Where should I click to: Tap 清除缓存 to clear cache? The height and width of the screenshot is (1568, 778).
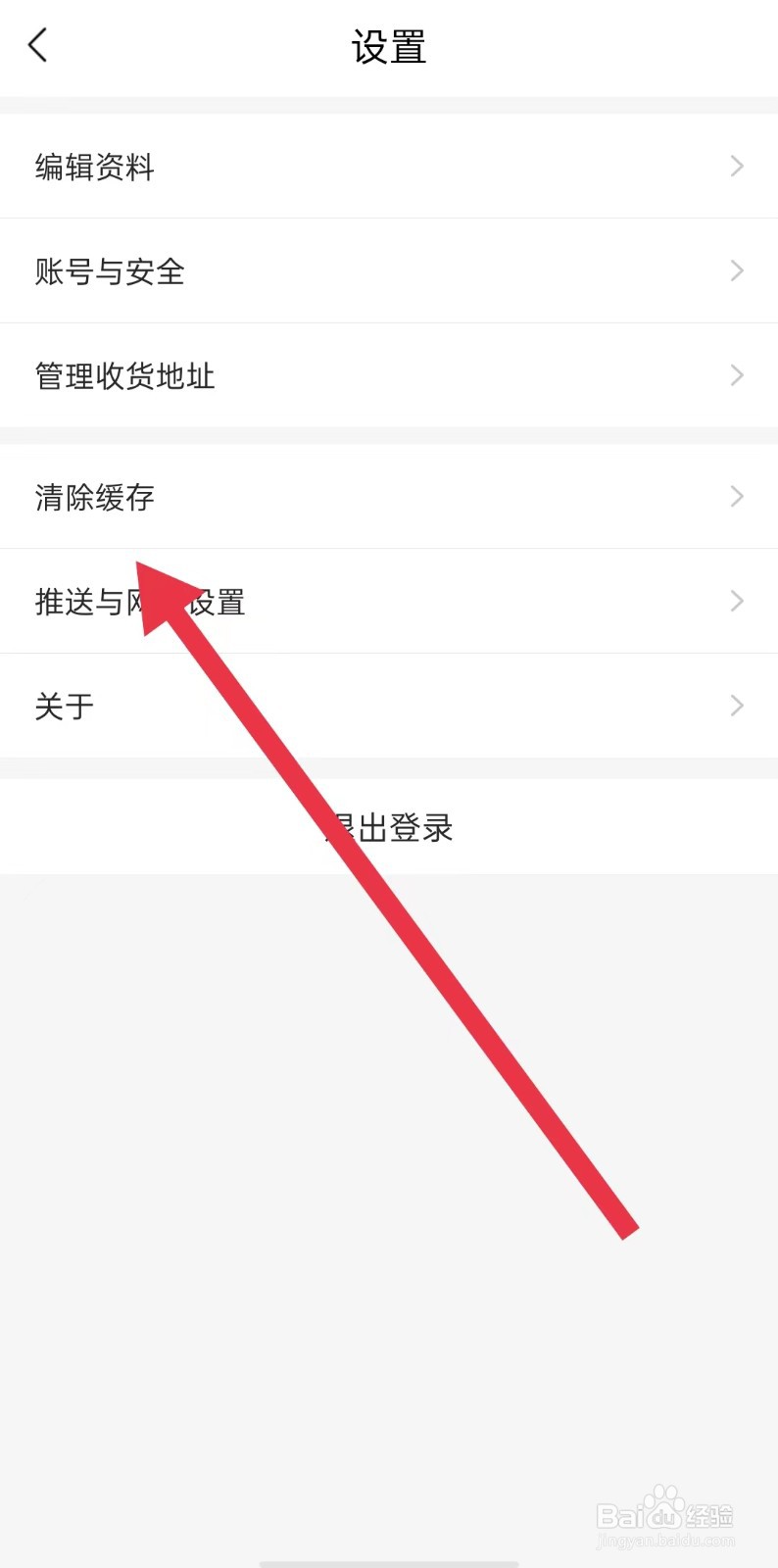93,498
